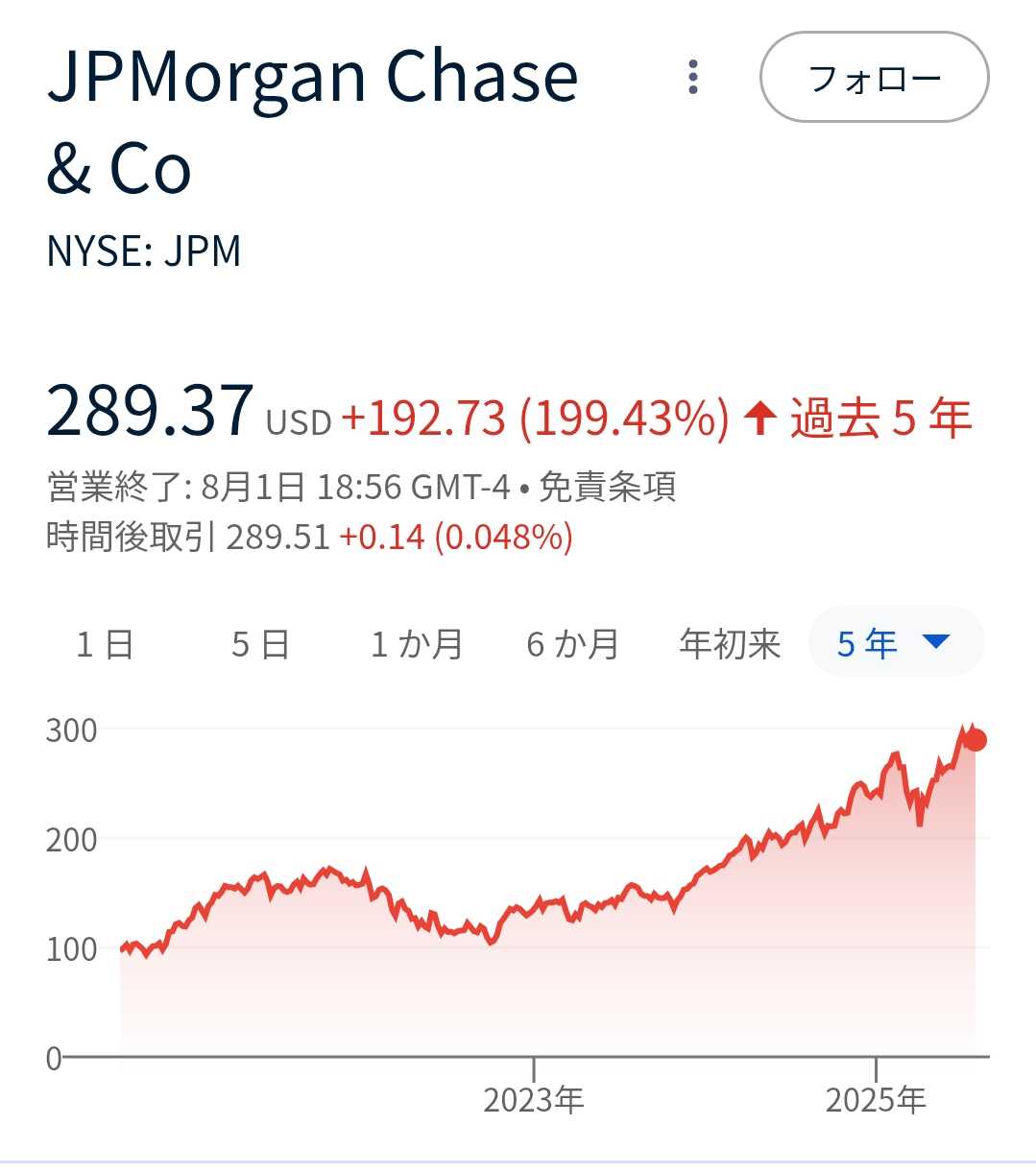Open the three-dot overflow menu
This screenshot has height=1173, width=1036.
pyautogui.click(x=692, y=77)
